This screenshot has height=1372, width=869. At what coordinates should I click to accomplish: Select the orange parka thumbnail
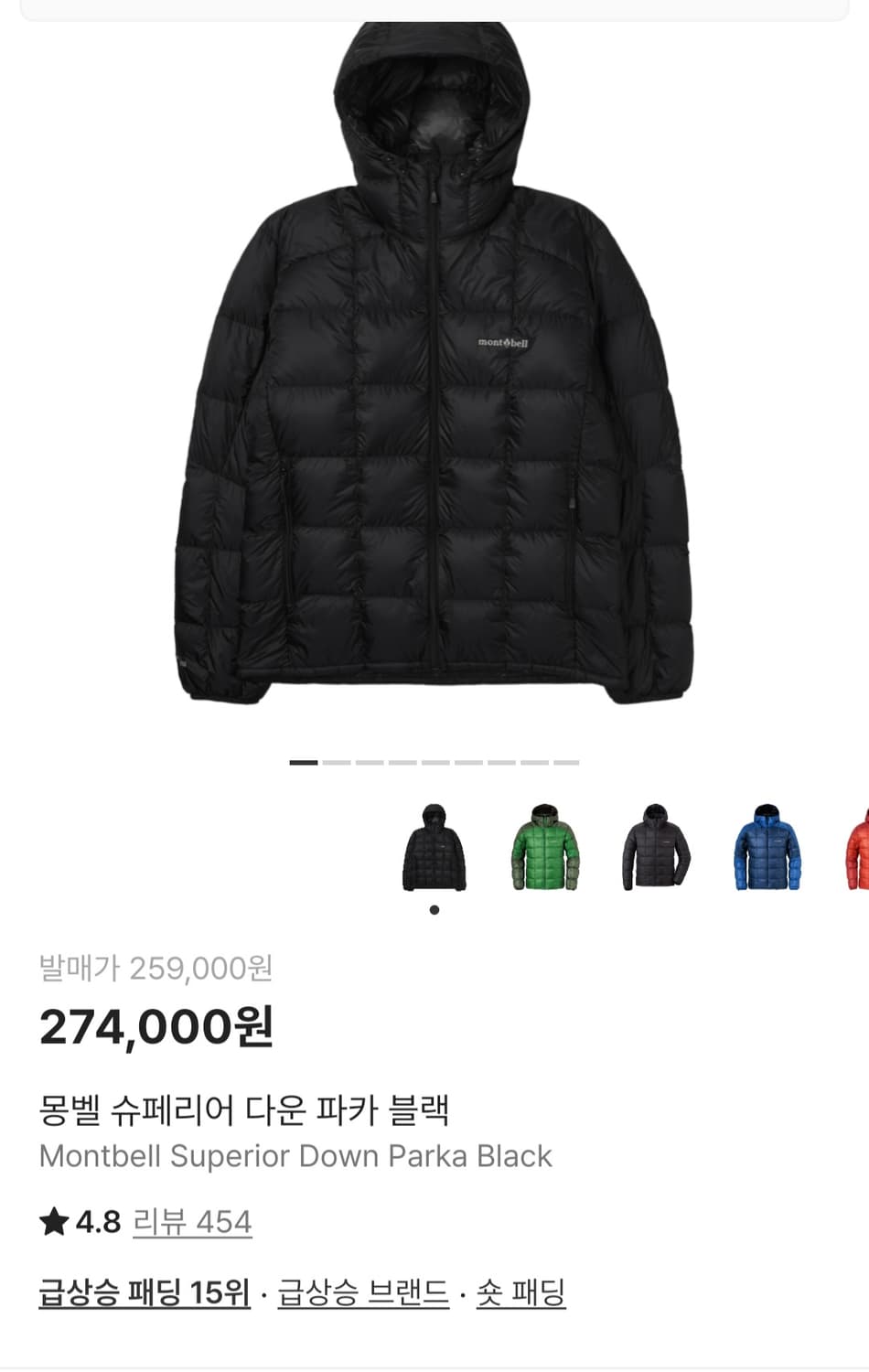click(860, 851)
